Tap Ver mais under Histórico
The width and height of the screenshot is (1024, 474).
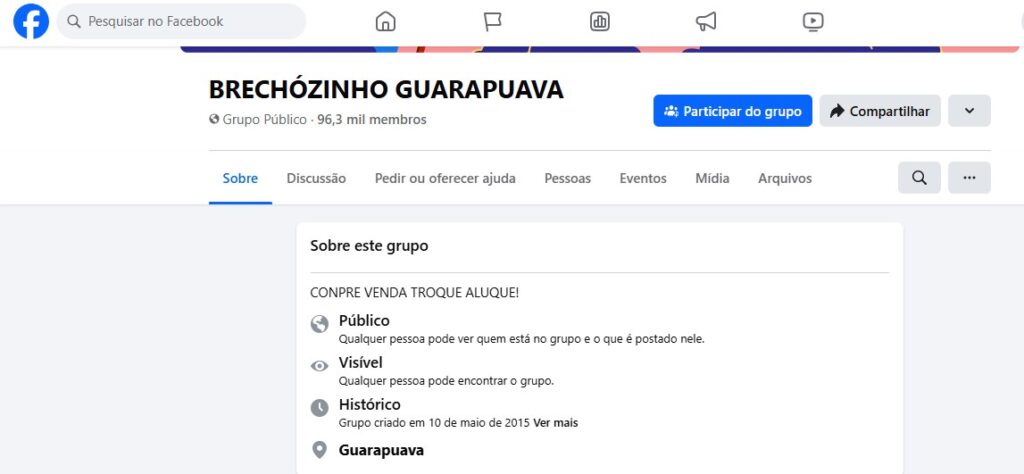click(x=556, y=423)
